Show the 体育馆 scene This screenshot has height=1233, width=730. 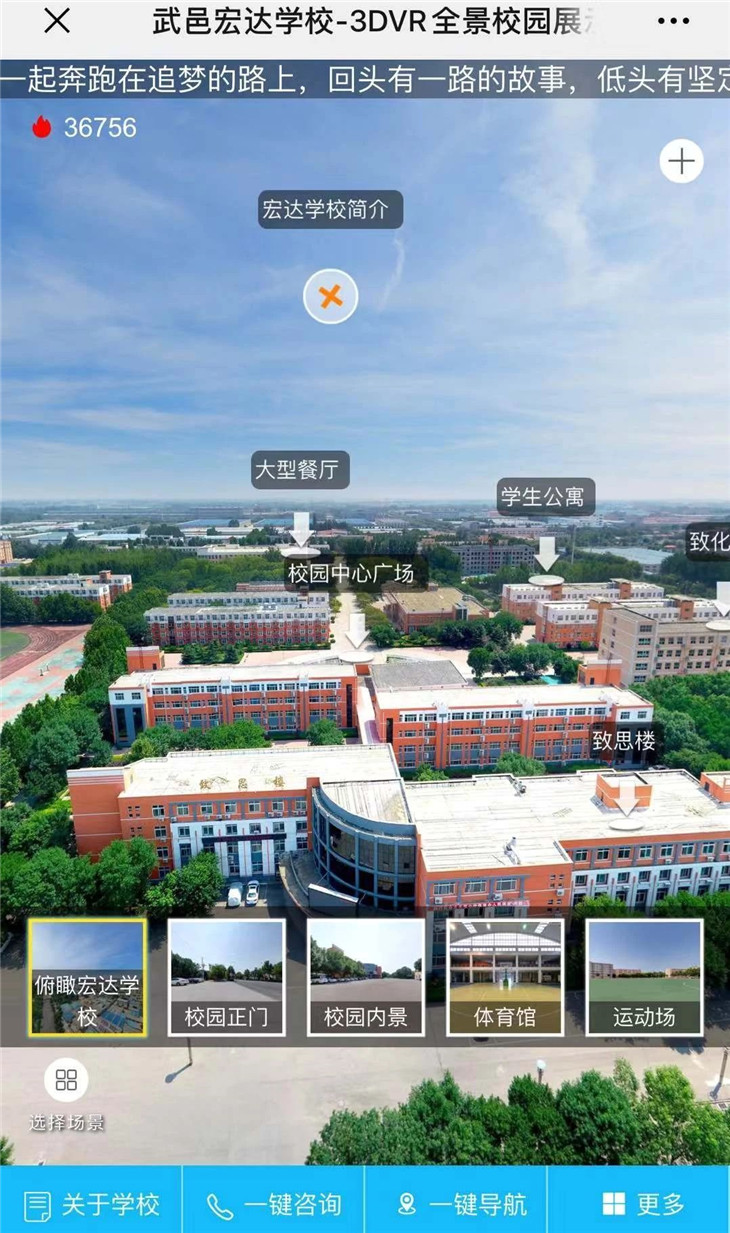point(505,977)
